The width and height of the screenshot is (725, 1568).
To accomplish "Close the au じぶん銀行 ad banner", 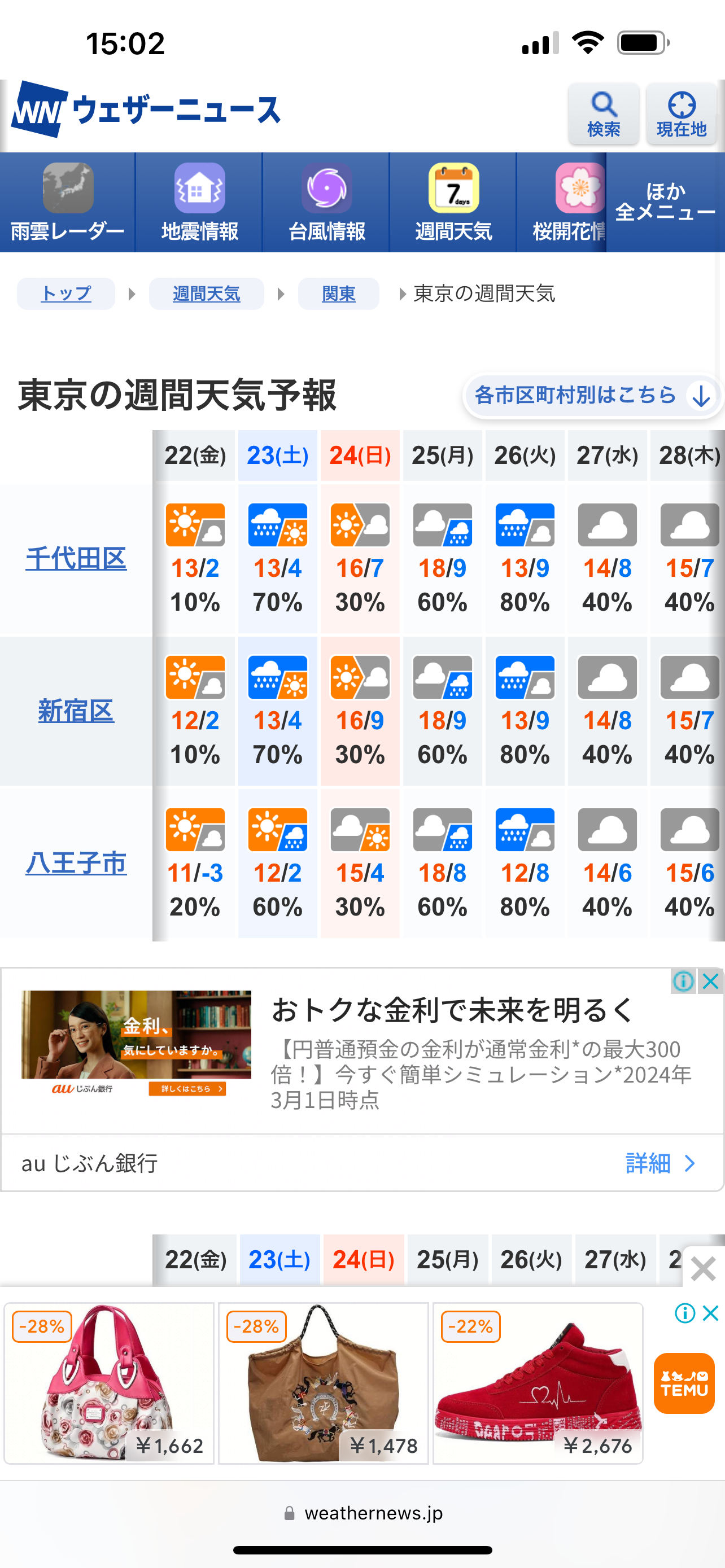I will [710, 981].
